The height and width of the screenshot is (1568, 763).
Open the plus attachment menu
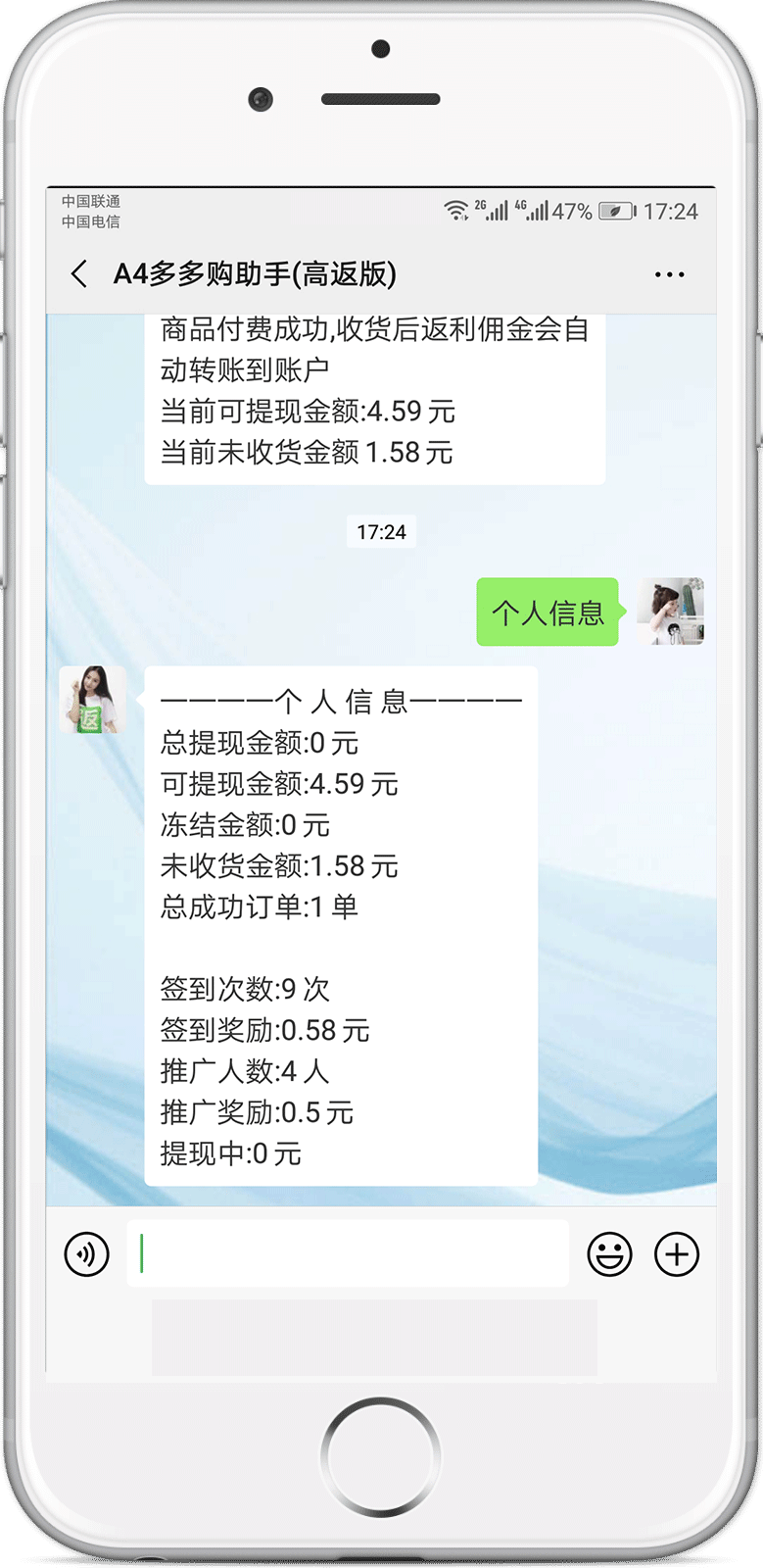(677, 1253)
